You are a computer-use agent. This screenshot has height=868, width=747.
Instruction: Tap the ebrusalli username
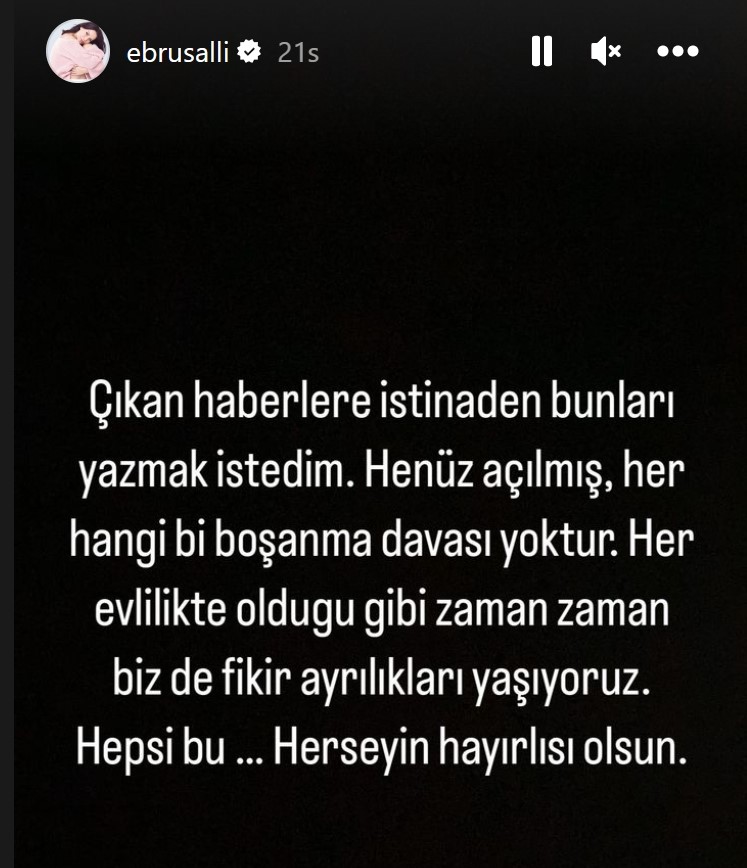(x=178, y=52)
